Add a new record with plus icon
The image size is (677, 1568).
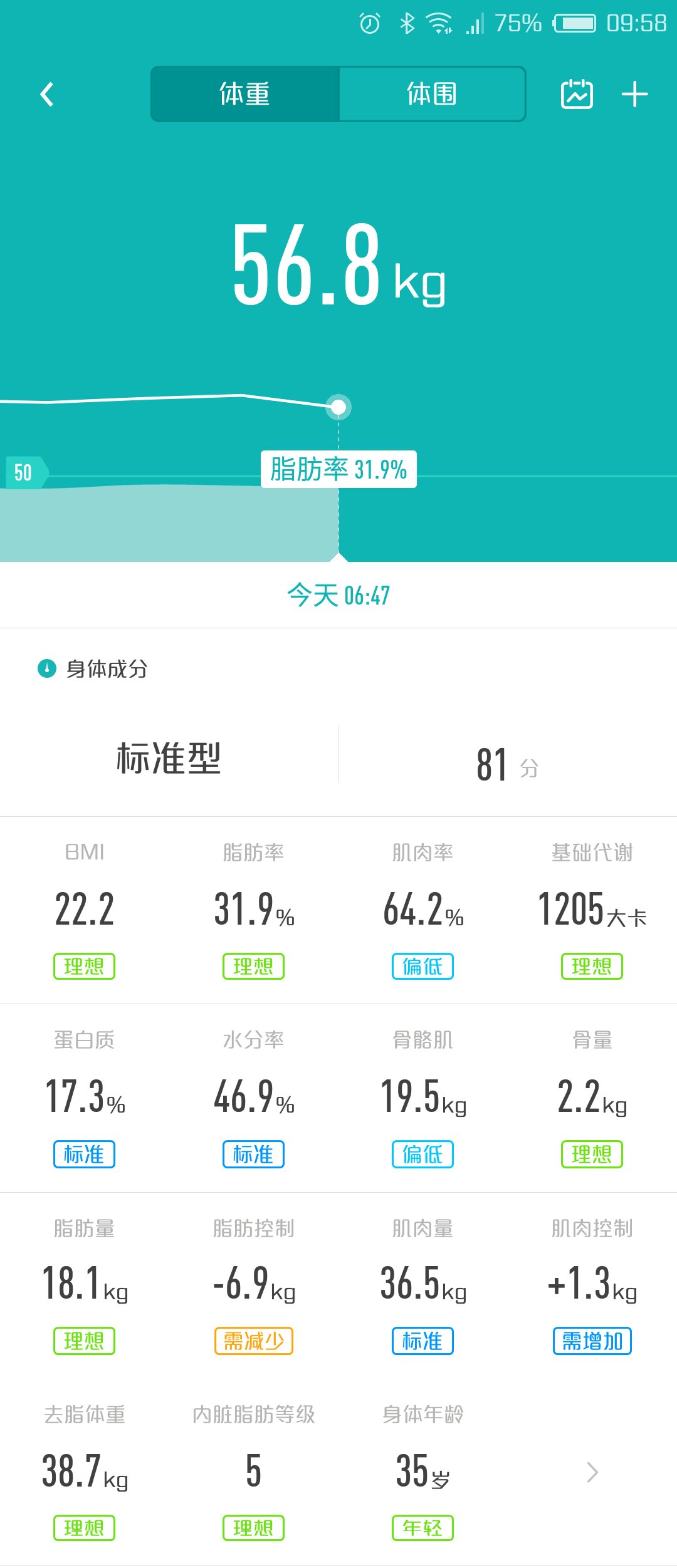(634, 95)
